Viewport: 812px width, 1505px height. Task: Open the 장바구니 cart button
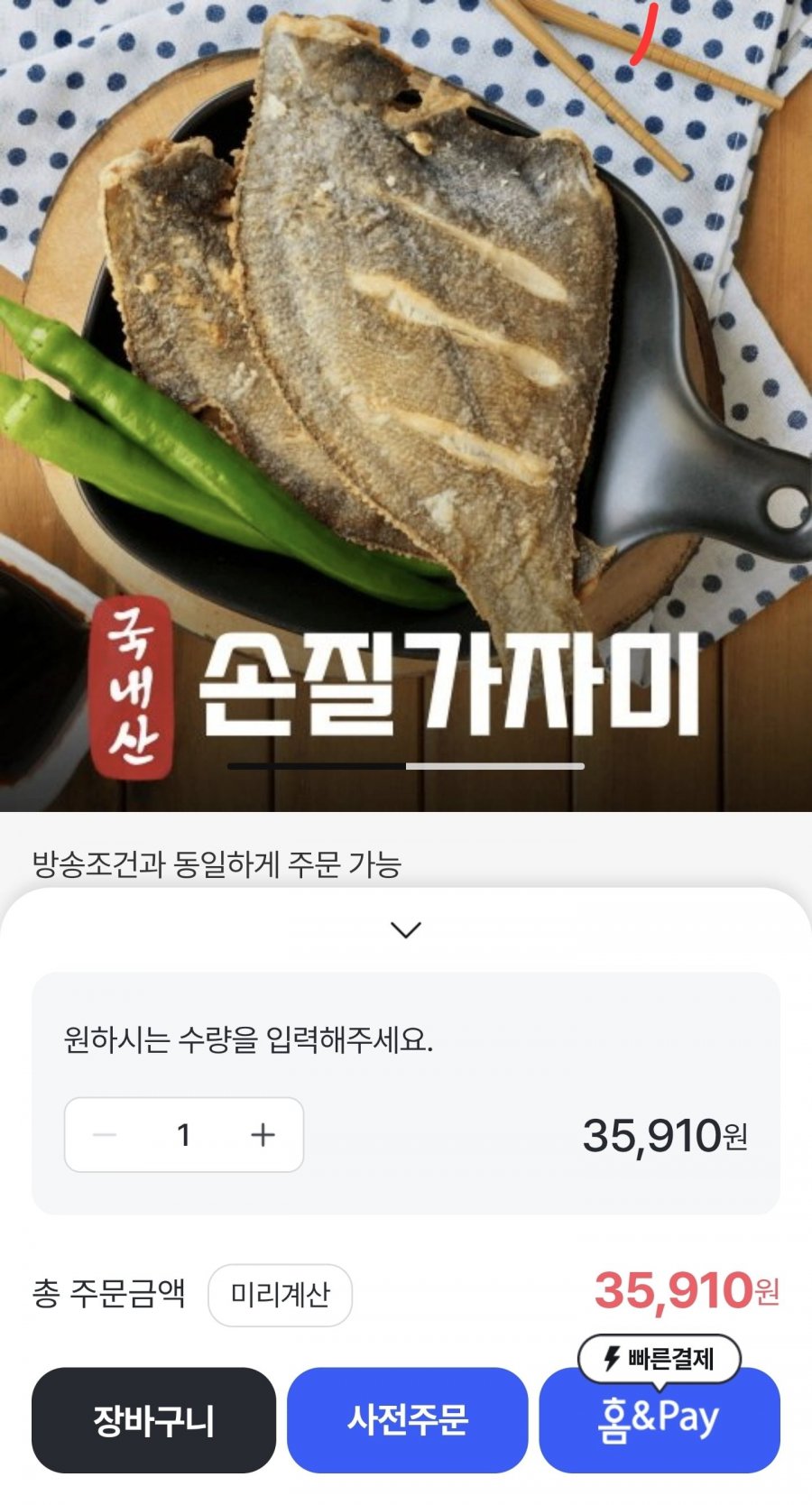tap(153, 1419)
